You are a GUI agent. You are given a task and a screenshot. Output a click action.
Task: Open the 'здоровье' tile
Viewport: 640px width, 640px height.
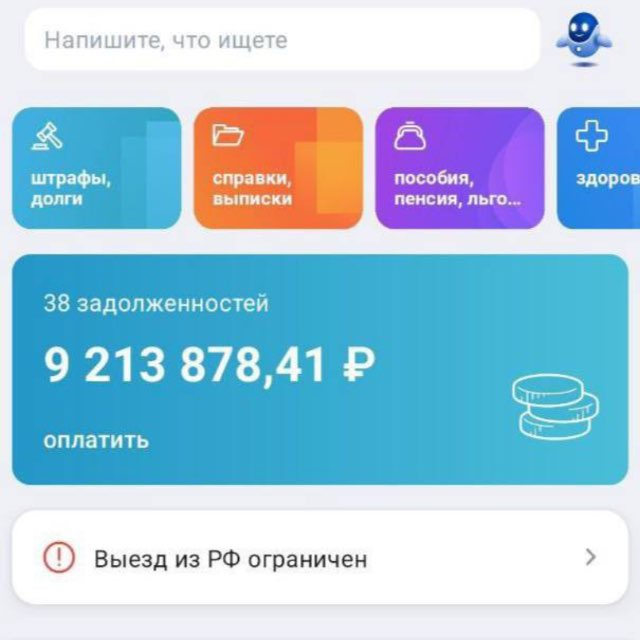tap(600, 168)
